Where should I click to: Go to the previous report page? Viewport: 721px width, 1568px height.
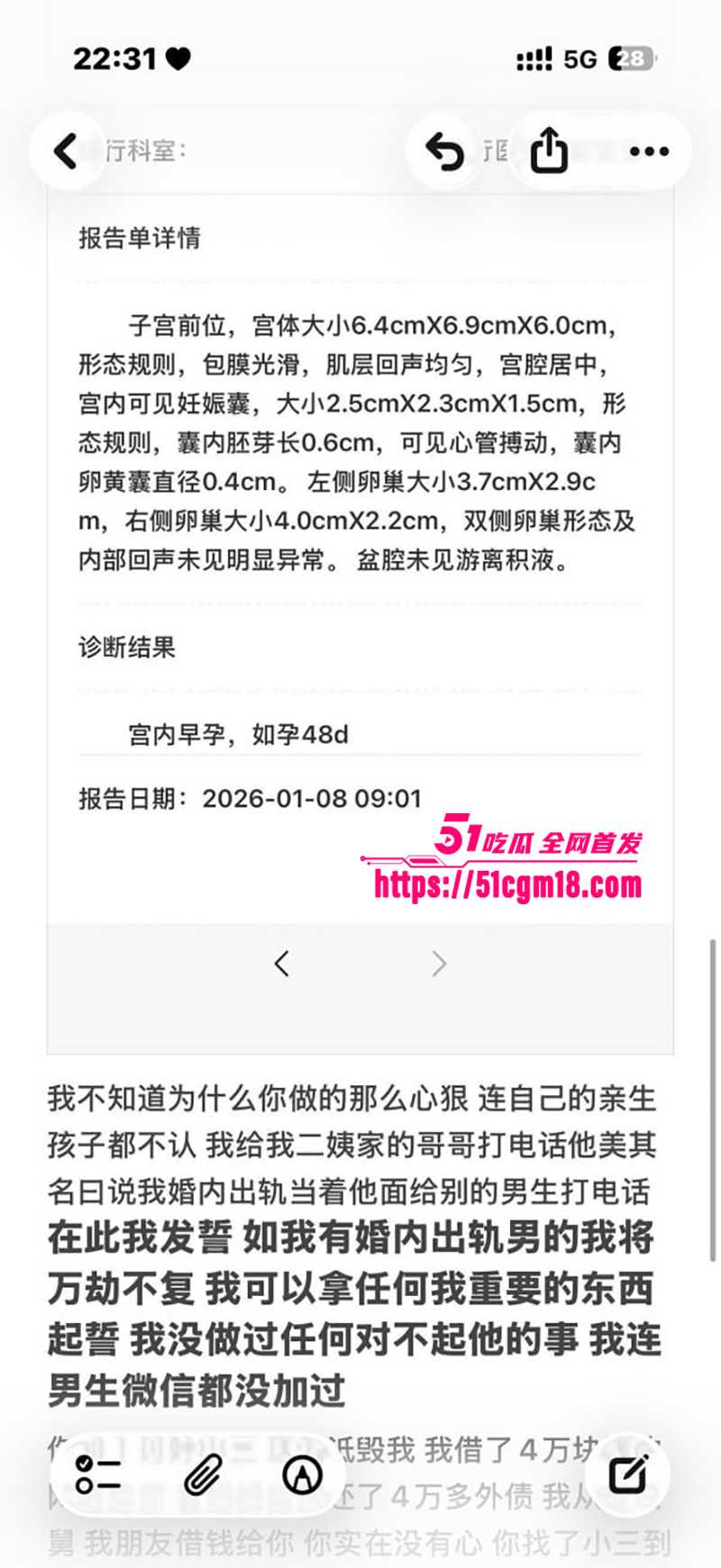click(x=282, y=963)
